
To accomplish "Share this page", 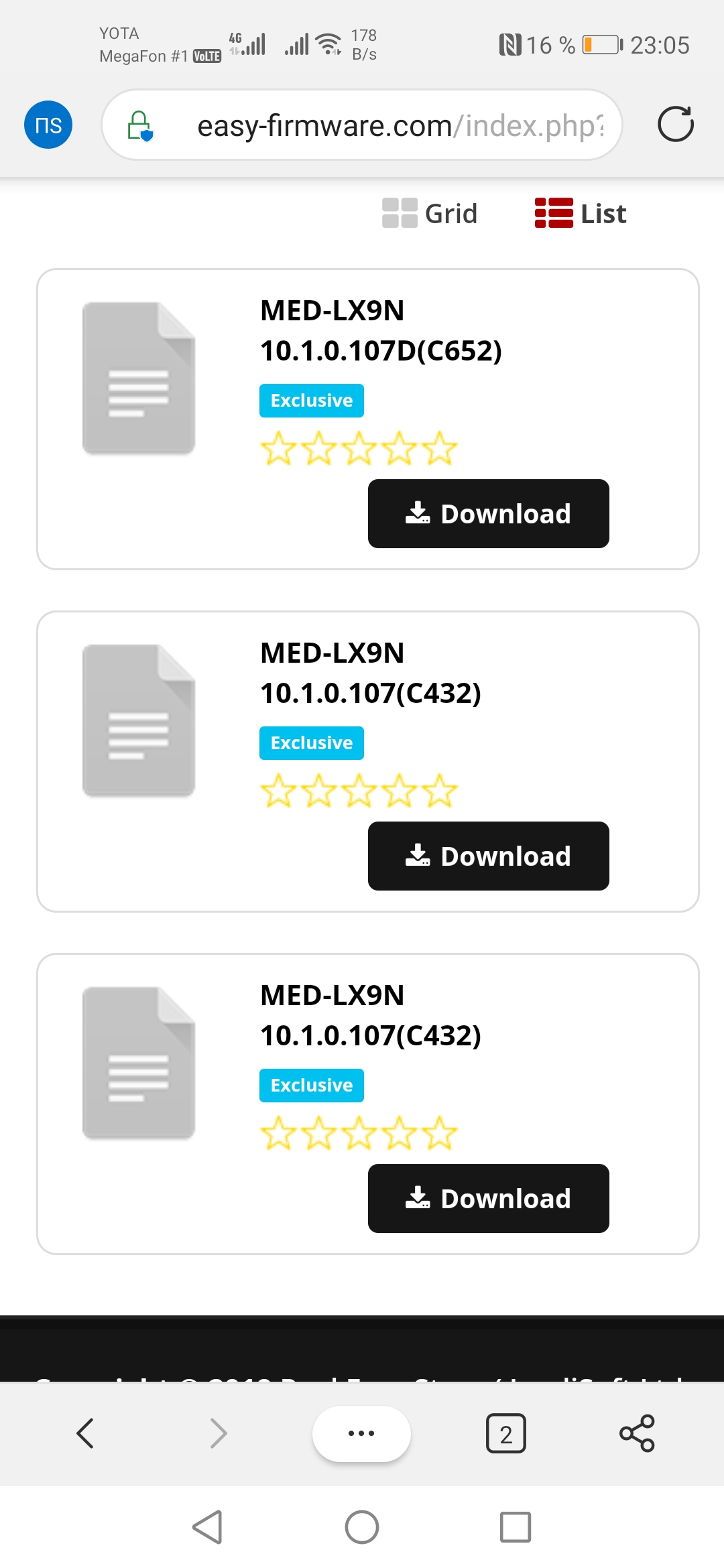I will (636, 1433).
